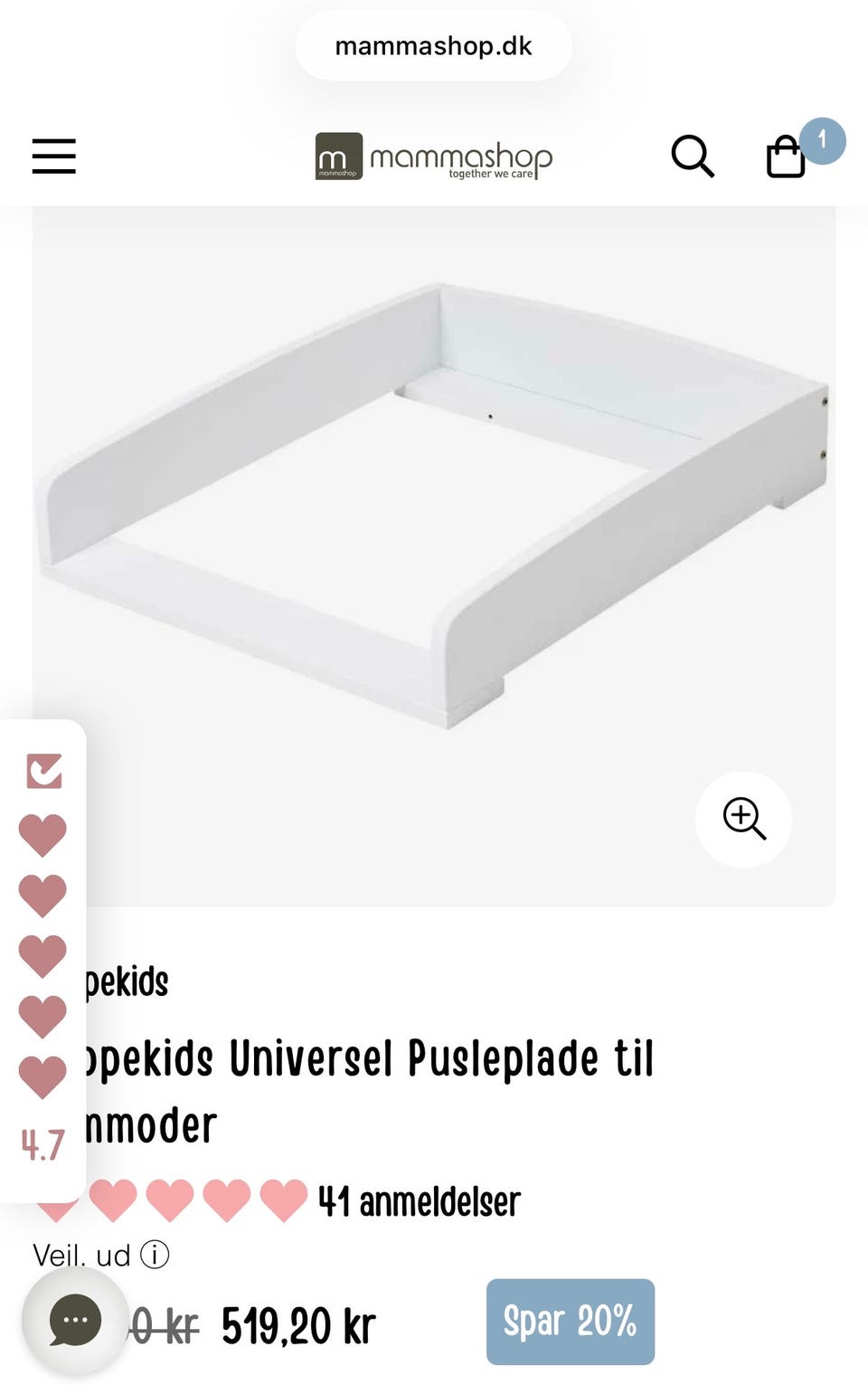
Task: Click the image zoom magnifier icon
Action: [743, 818]
